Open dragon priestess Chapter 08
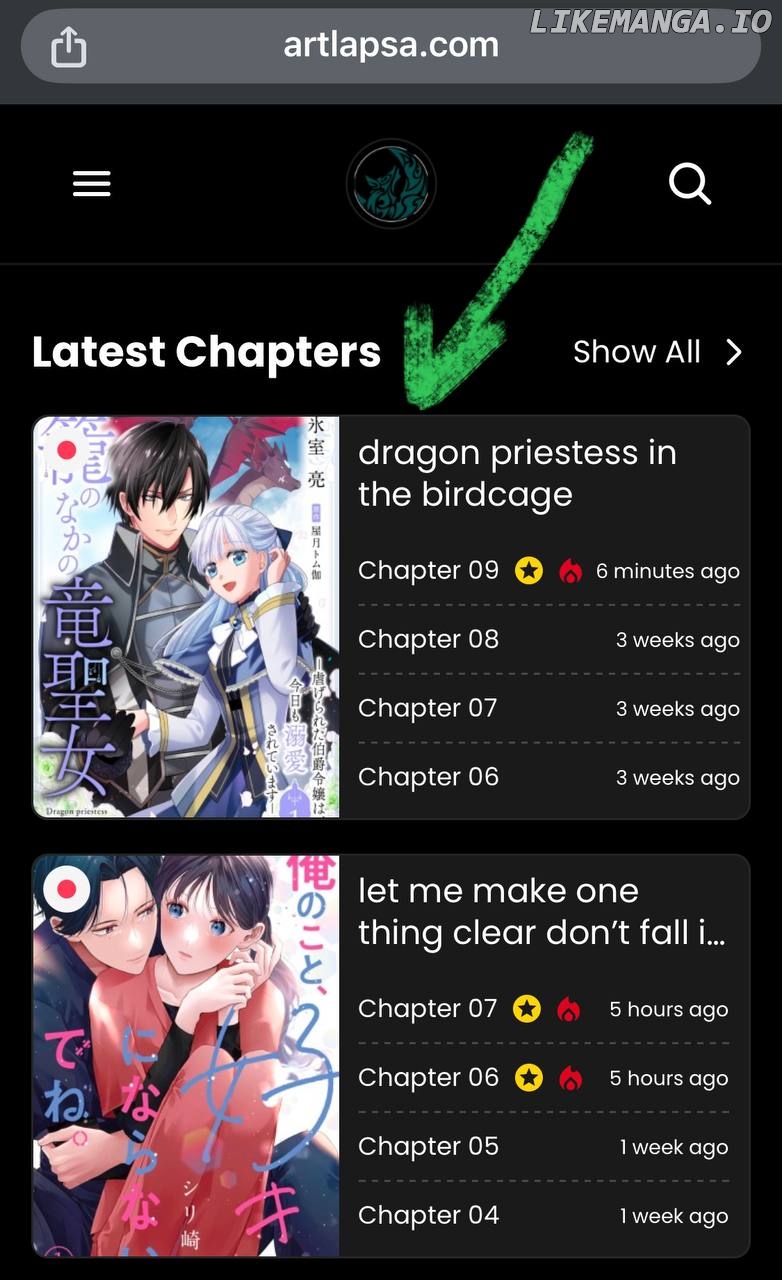 pos(428,639)
